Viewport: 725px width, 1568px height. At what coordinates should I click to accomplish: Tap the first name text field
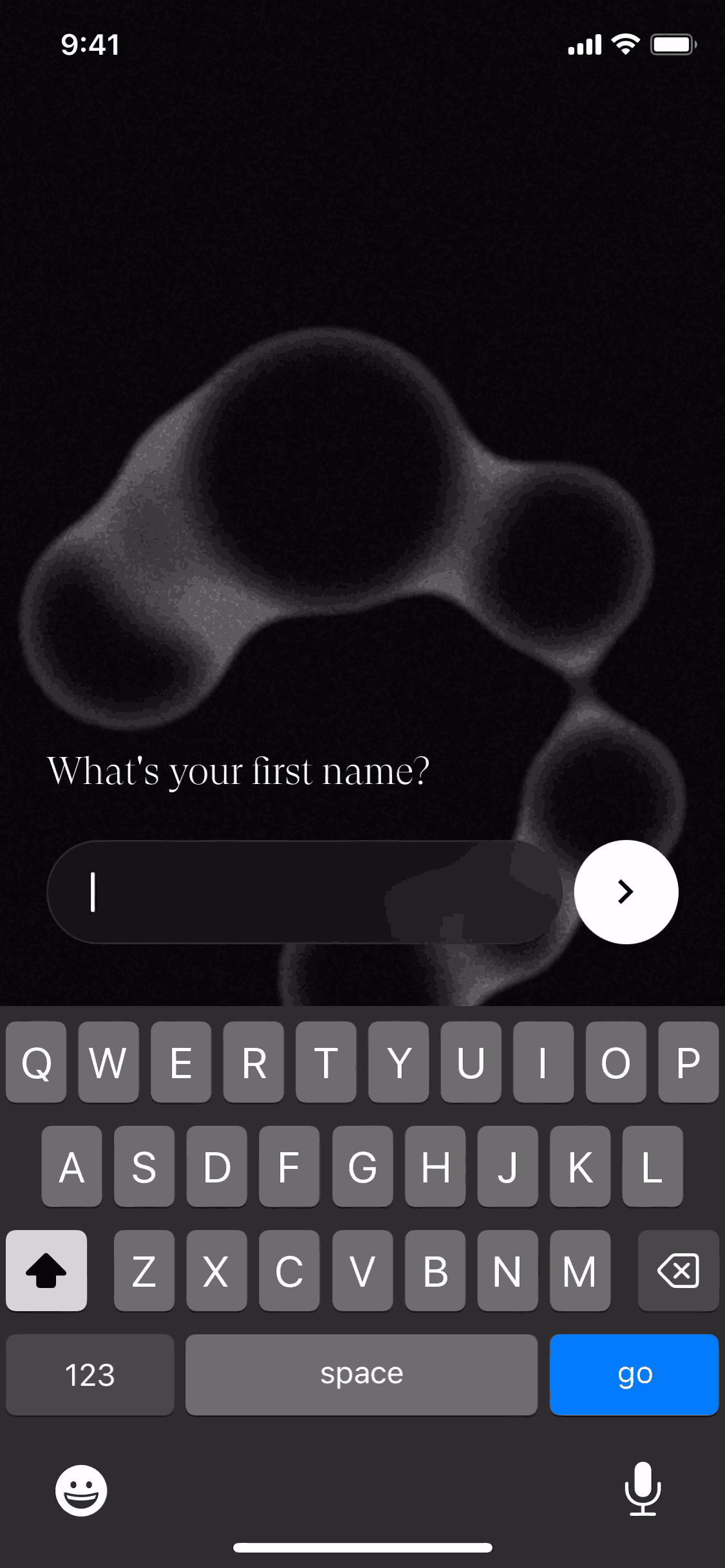click(x=305, y=892)
